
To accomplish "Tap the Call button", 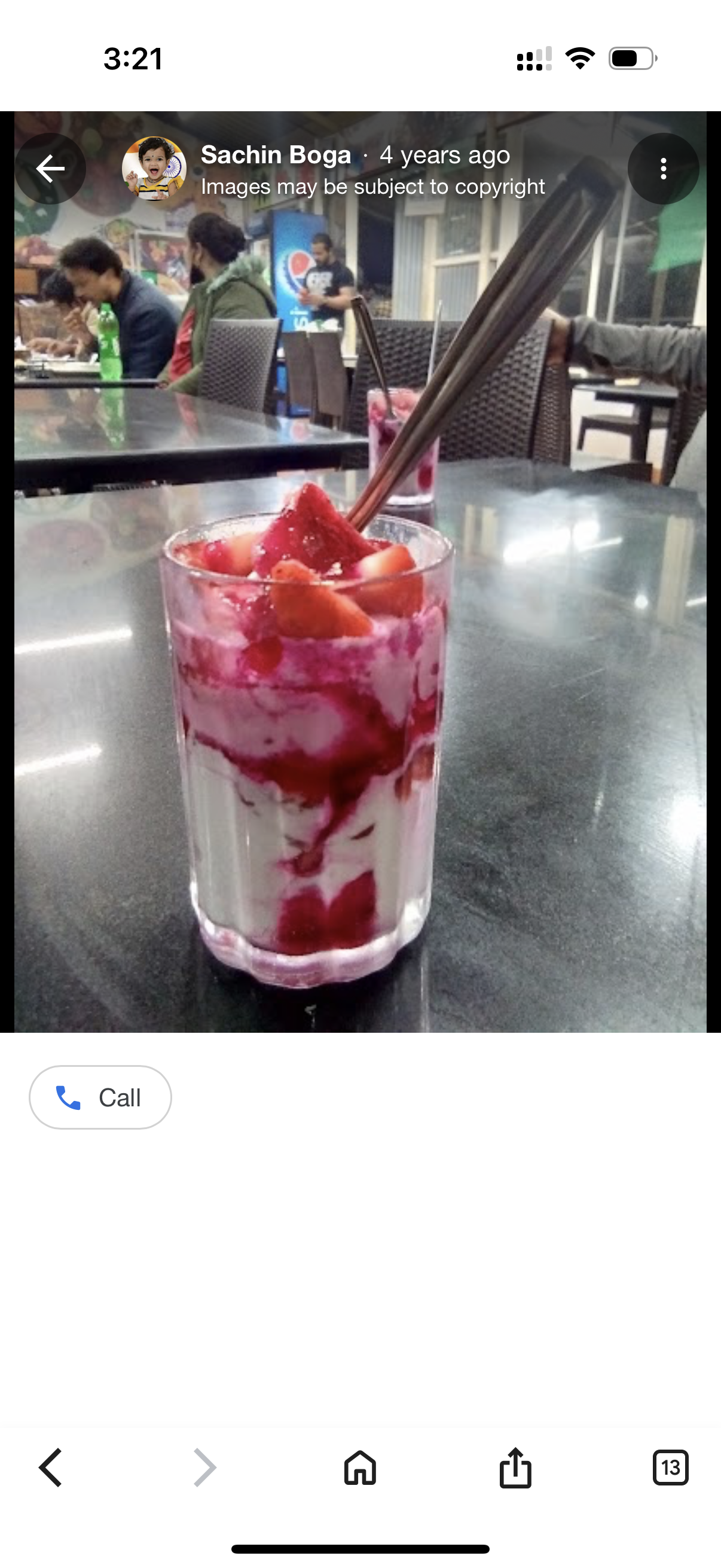I will (100, 1097).
